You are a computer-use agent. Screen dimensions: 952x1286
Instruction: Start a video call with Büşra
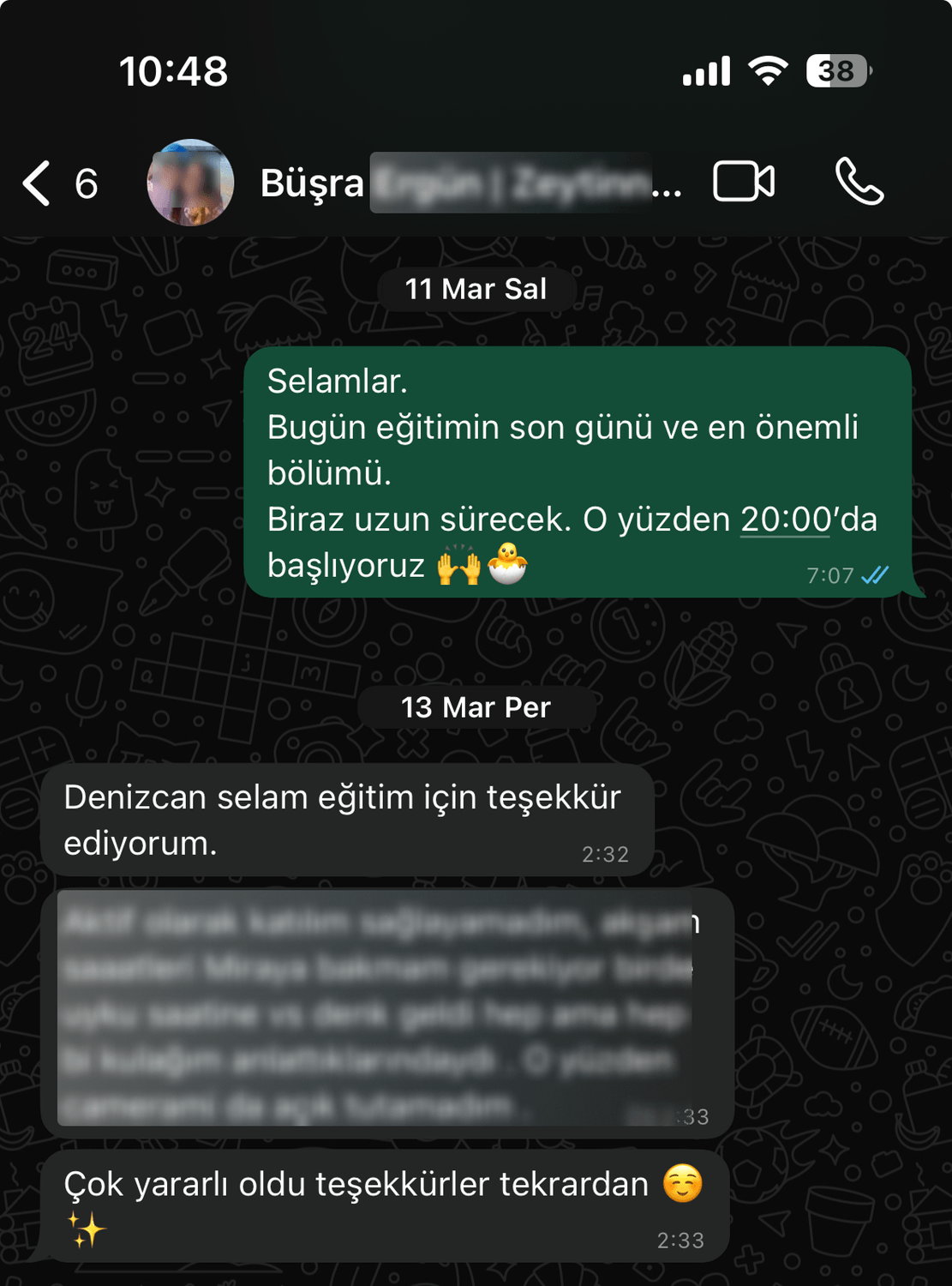point(744,182)
